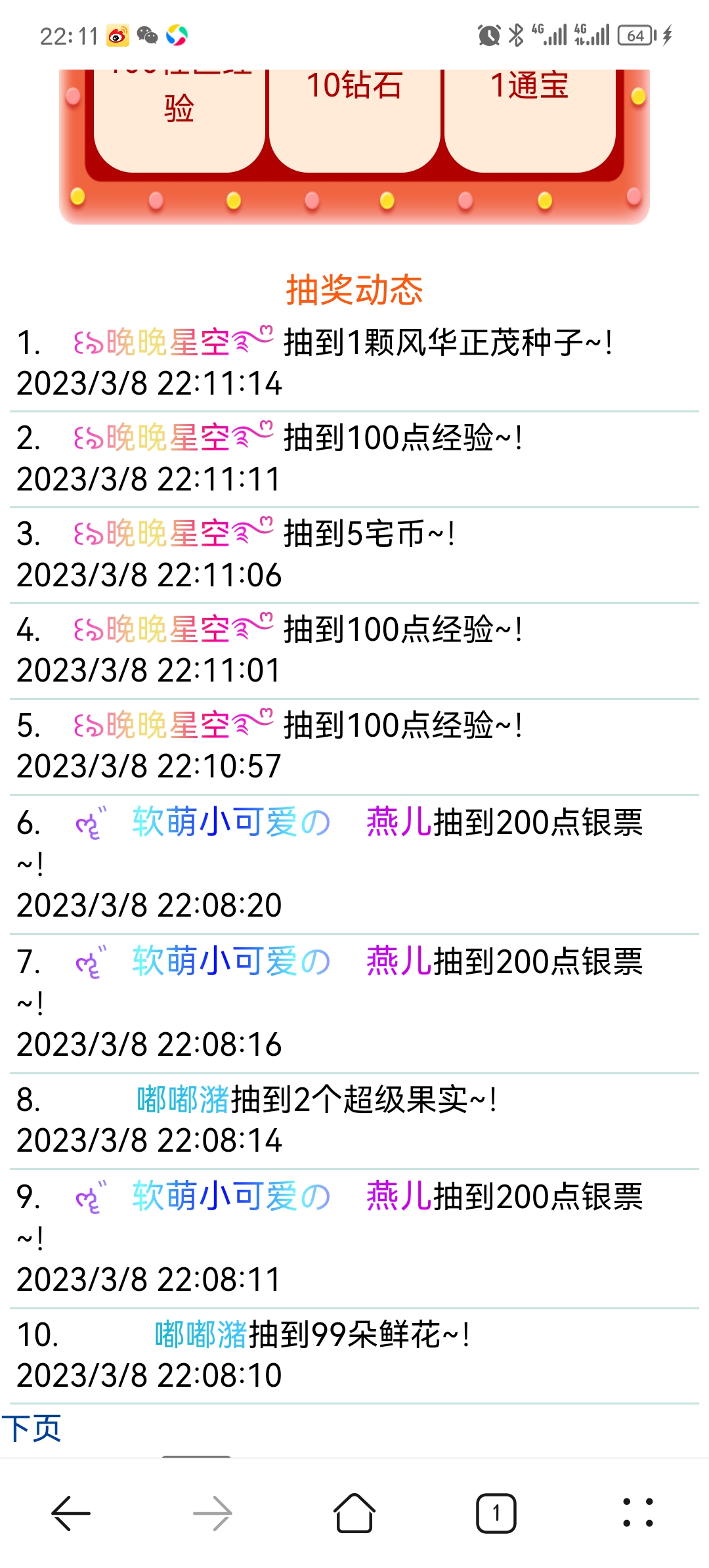Open the browser home page

[354, 1513]
